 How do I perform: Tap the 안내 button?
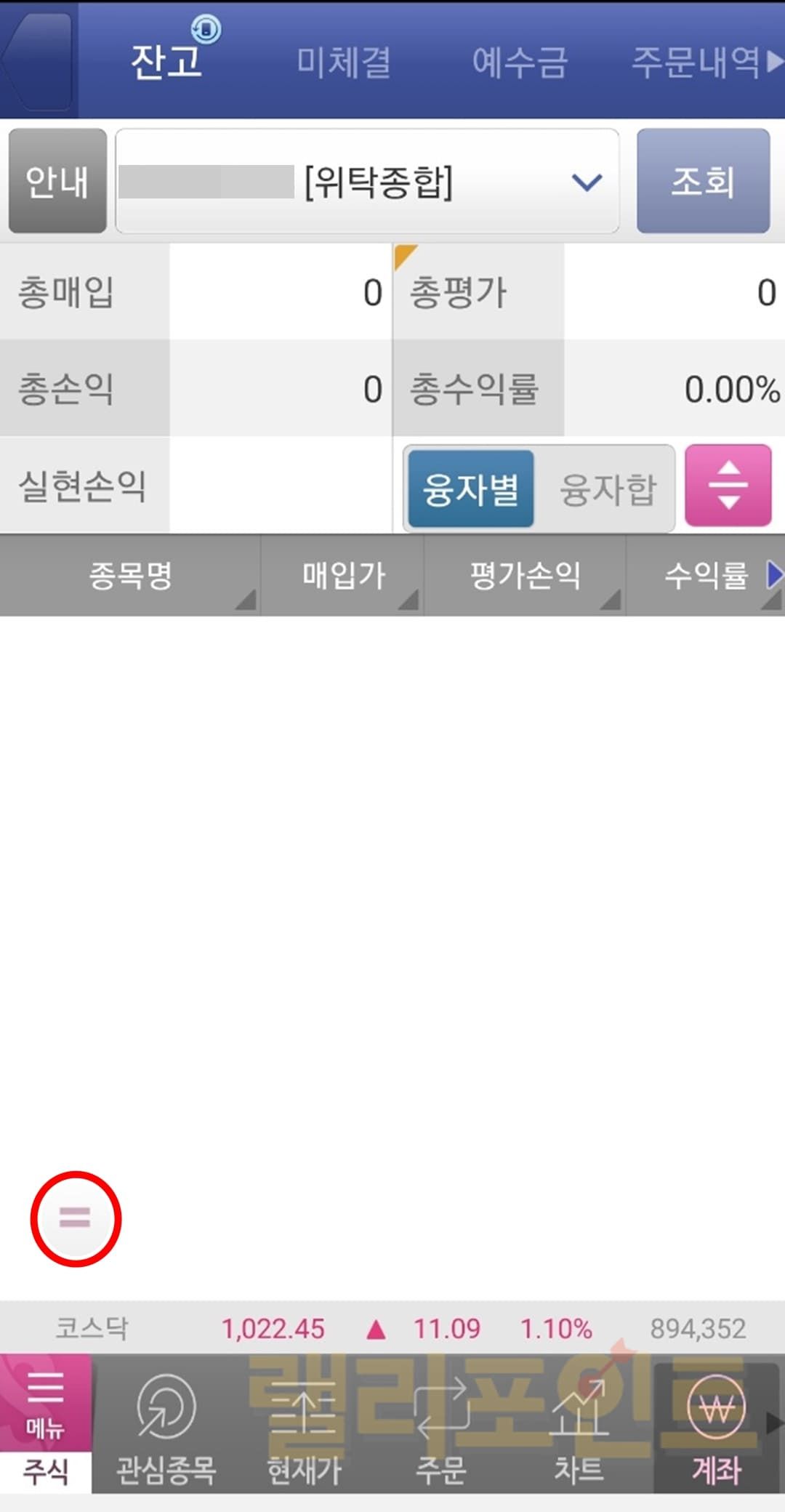coord(57,181)
